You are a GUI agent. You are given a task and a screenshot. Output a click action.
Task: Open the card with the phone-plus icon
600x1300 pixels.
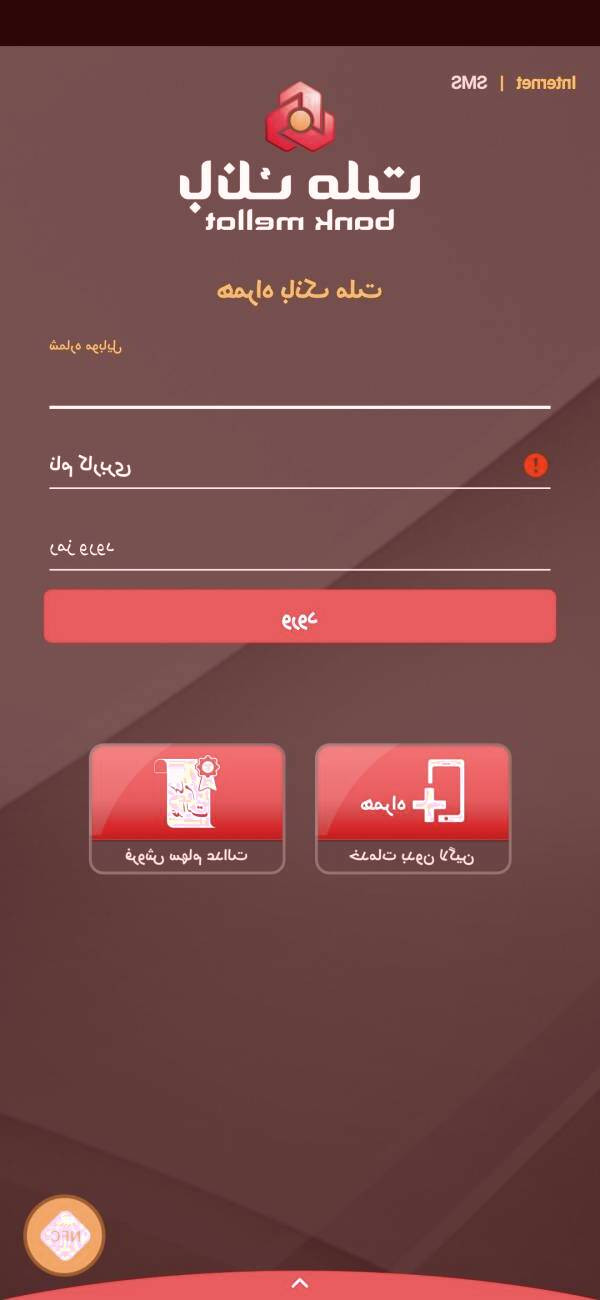[413, 808]
